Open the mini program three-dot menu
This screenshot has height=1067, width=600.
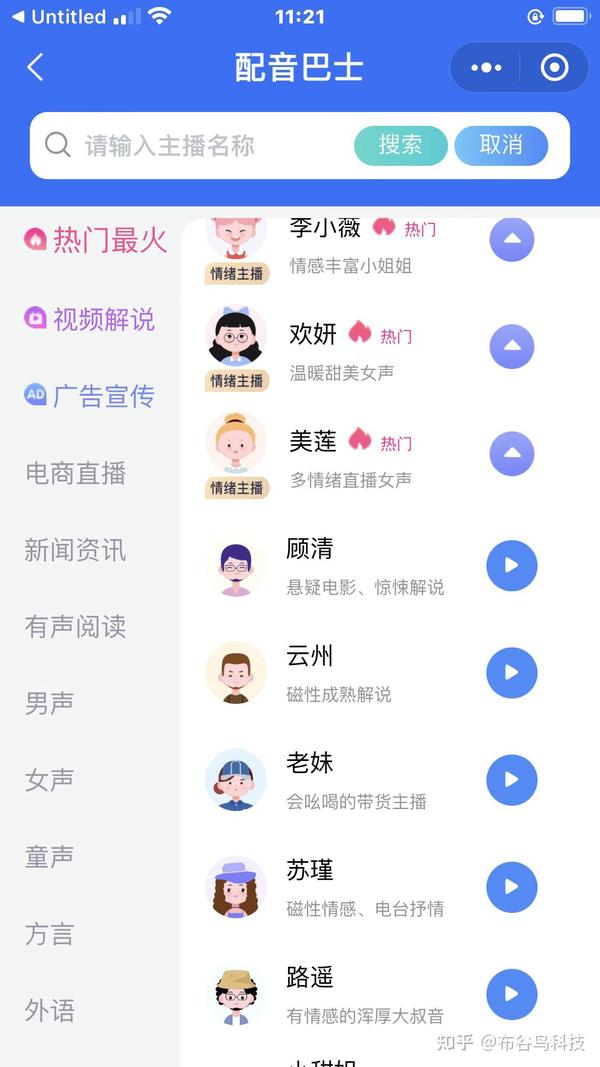486,68
